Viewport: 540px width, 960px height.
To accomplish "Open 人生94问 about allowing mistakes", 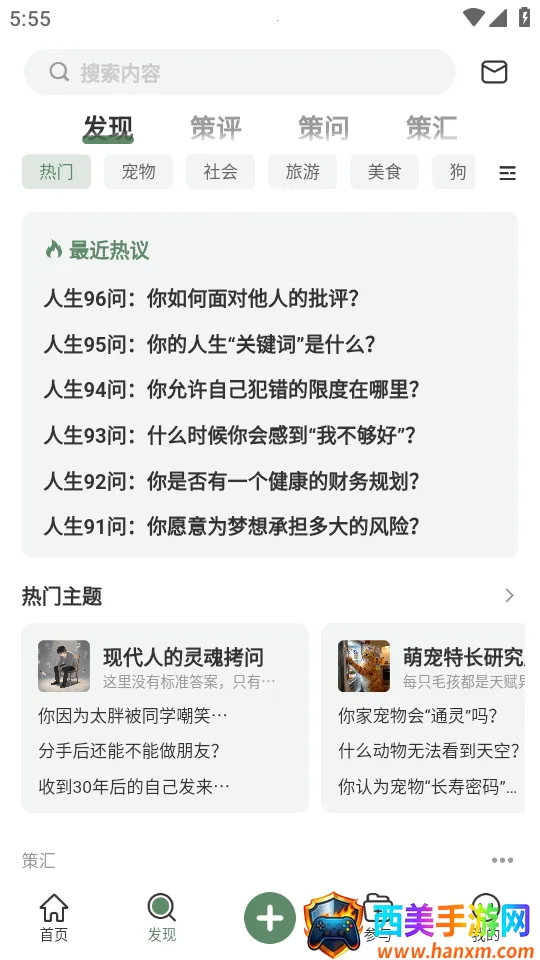I will [231, 389].
